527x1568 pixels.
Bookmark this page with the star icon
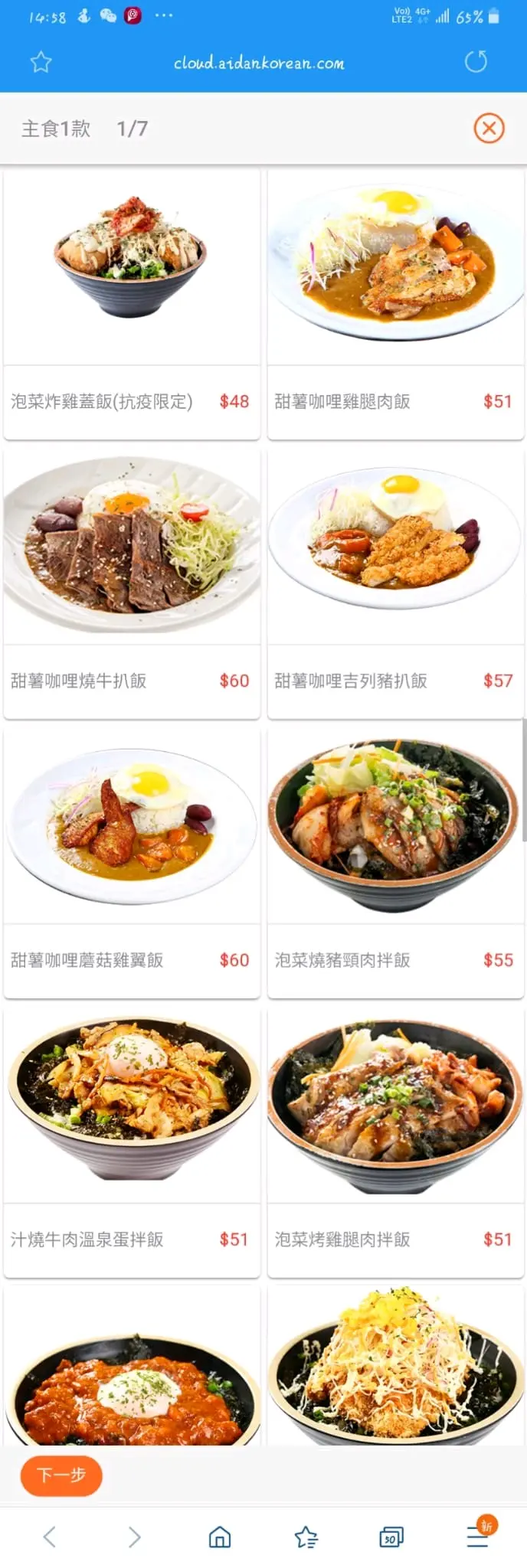(41, 62)
